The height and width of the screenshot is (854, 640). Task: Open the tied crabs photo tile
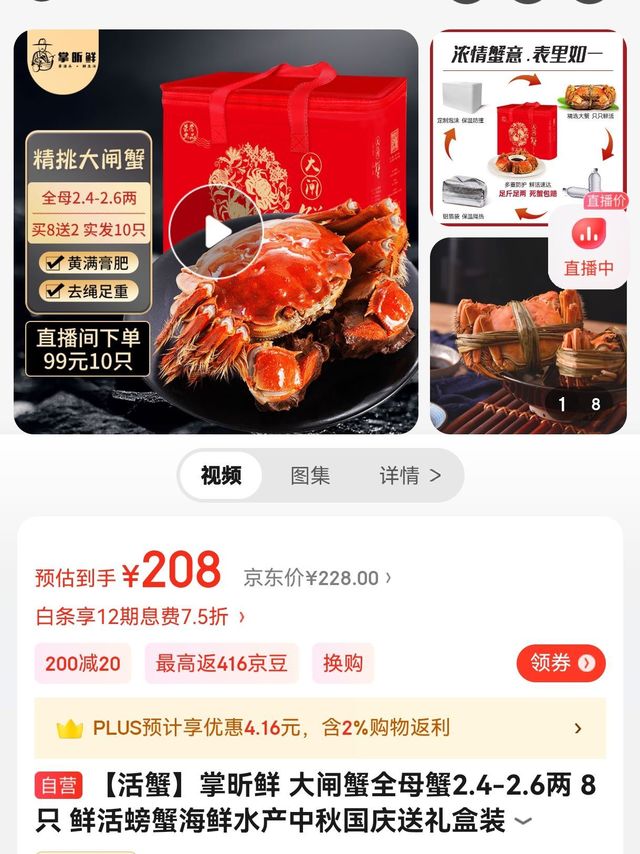(x=528, y=336)
